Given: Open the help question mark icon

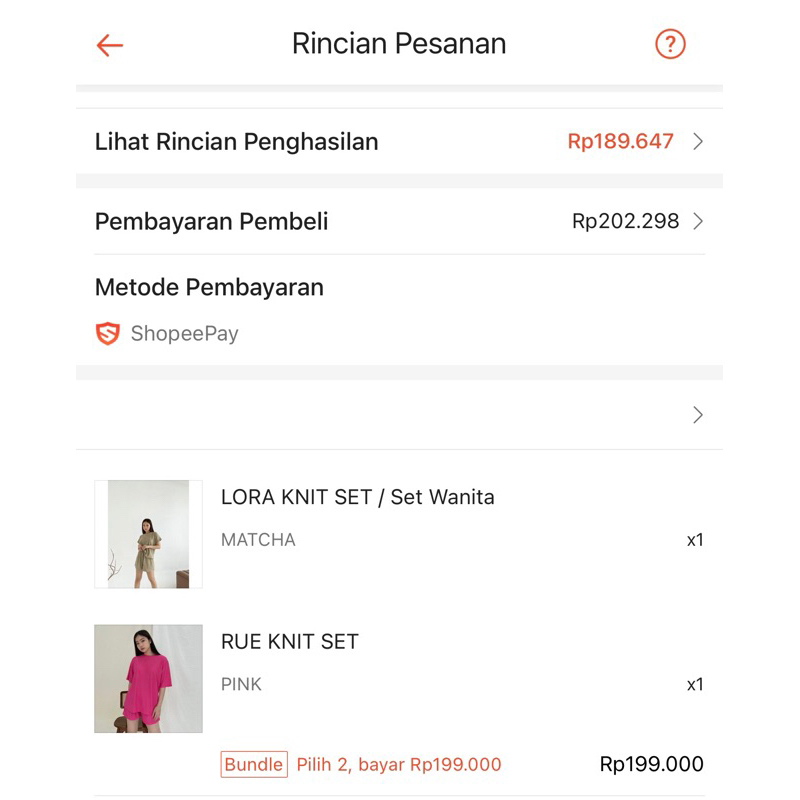Looking at the screenshot, I should click(x=670, y=44).
